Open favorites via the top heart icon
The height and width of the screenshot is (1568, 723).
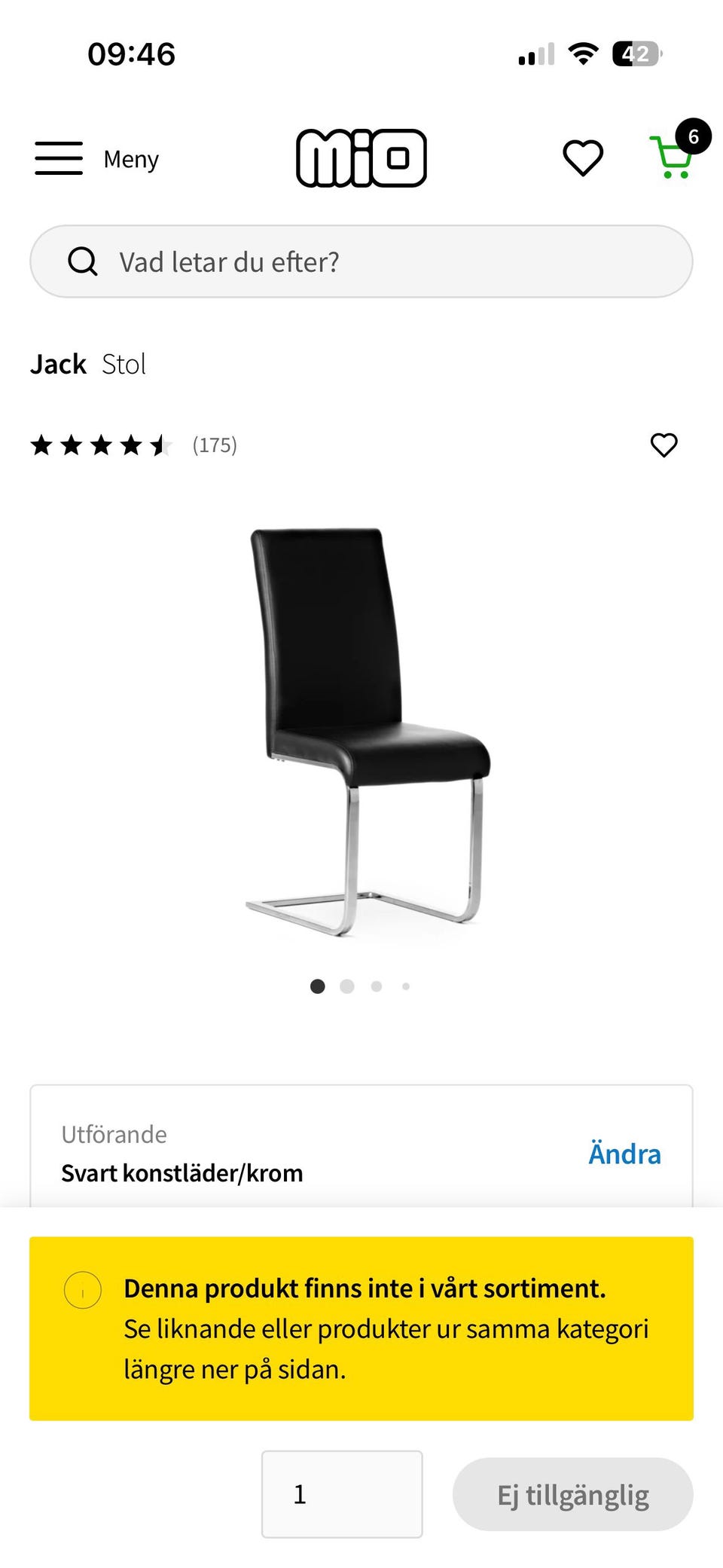pyautogui.click(x=583, y=157)
